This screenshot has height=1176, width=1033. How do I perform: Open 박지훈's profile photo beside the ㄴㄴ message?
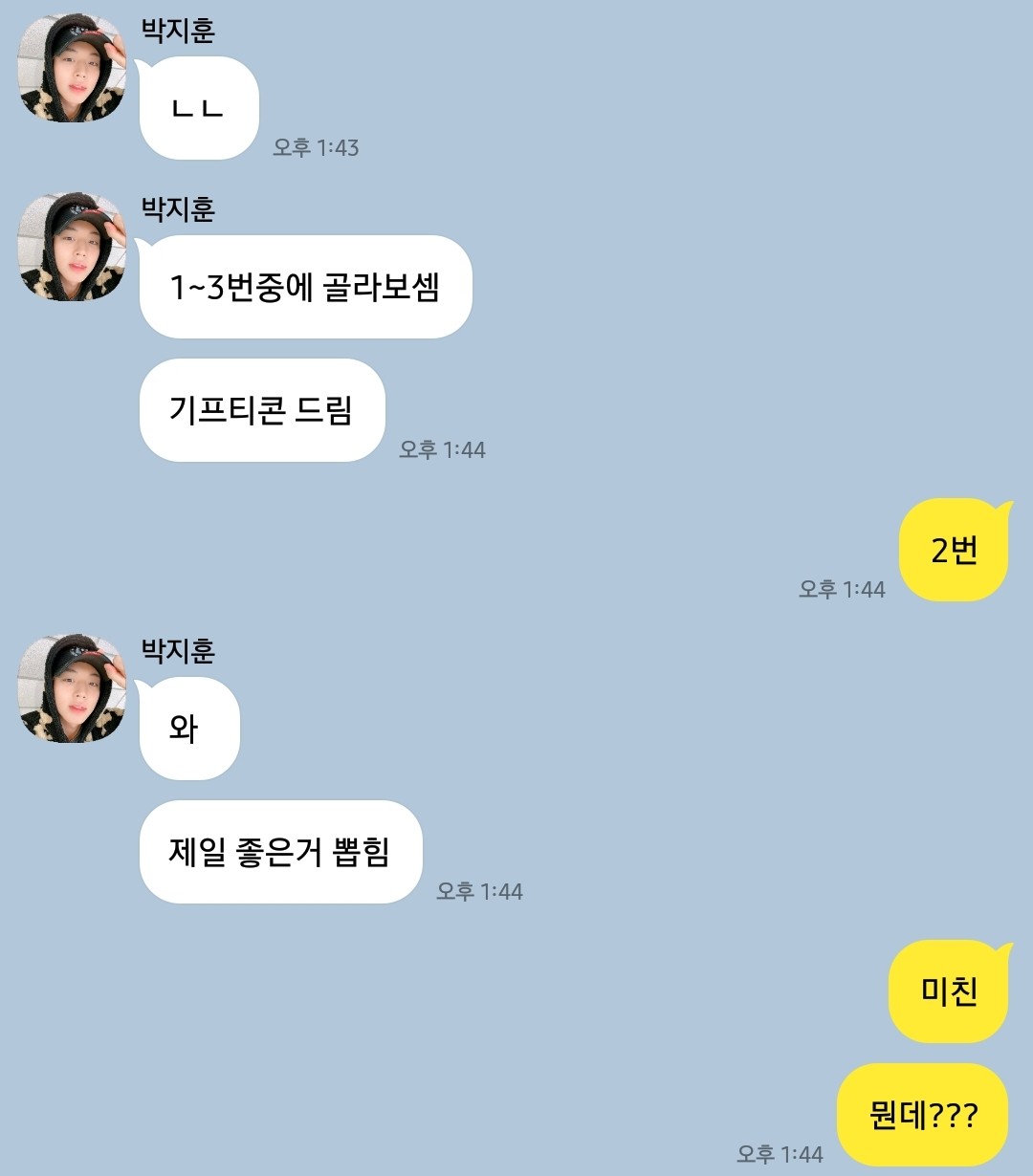coord(73,69)
